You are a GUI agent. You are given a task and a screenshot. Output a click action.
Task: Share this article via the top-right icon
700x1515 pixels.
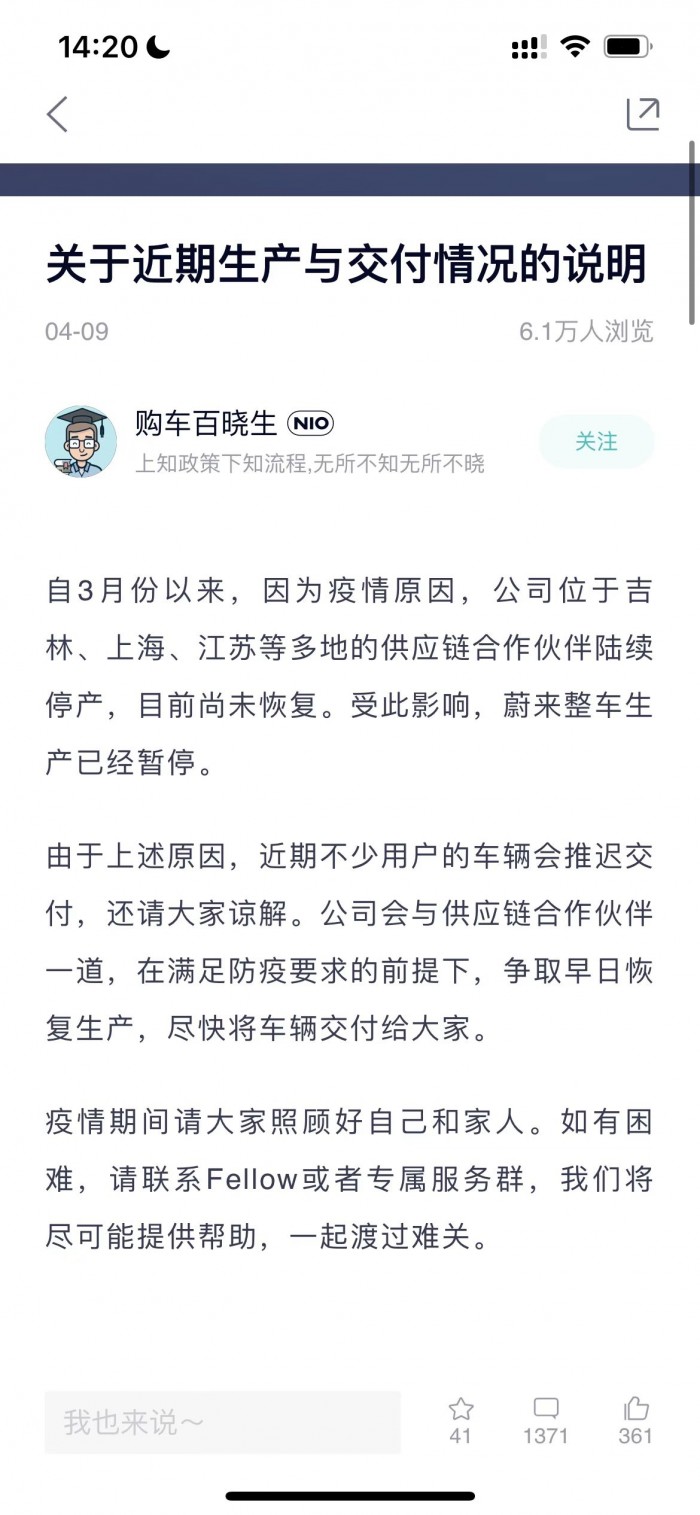coord(642,114)
